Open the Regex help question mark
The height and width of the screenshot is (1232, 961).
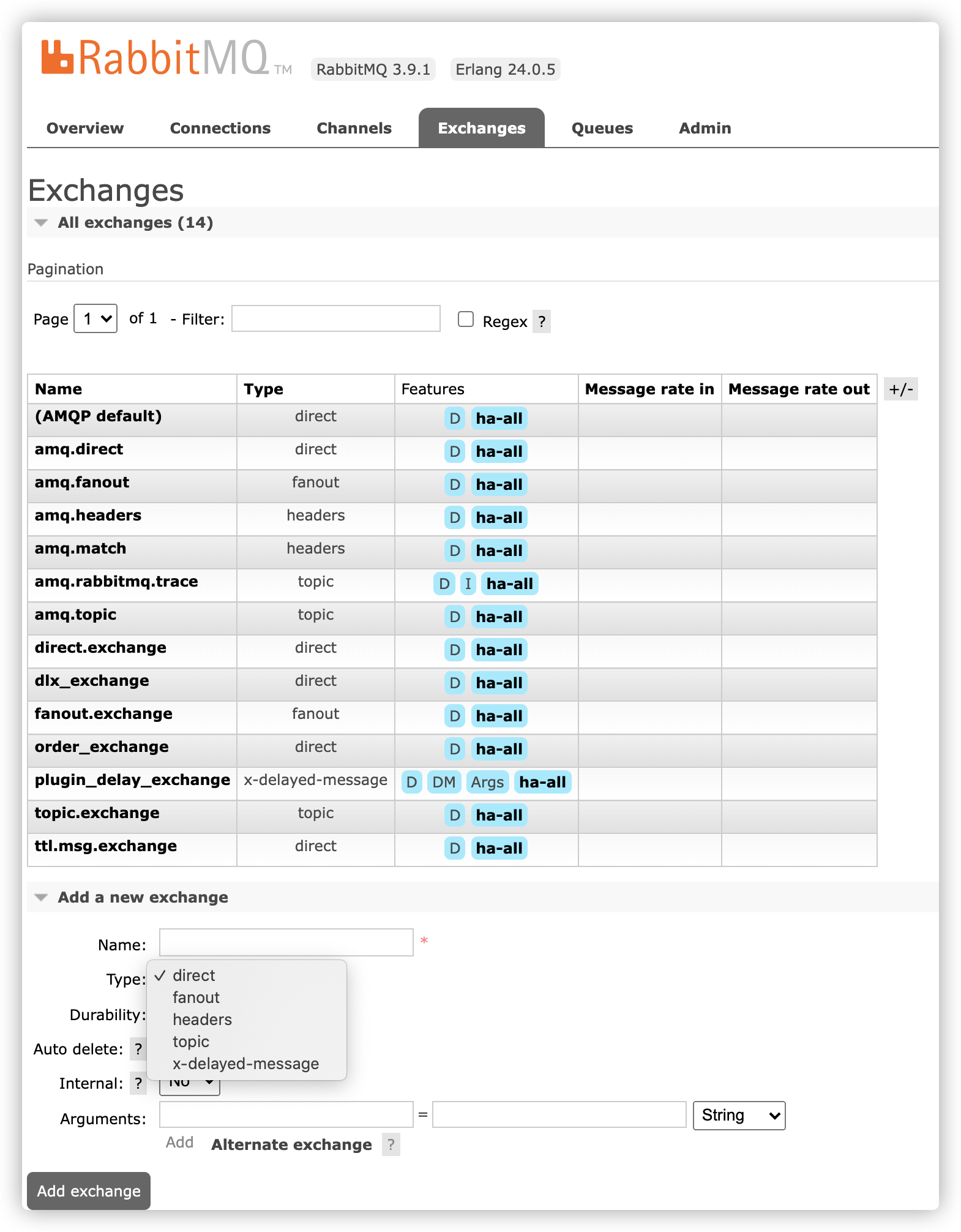[x=542, y=321]
